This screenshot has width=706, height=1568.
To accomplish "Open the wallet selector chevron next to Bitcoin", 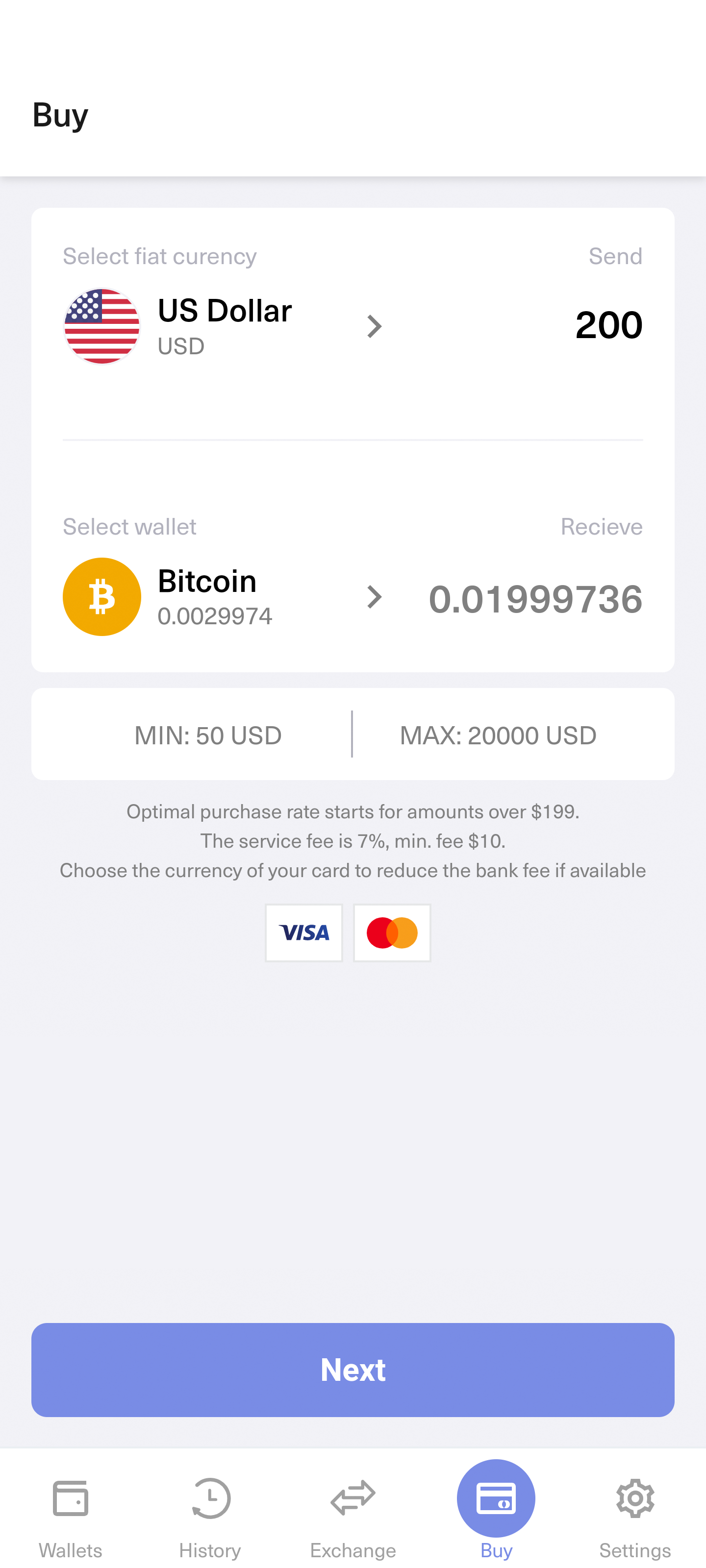I will point(375,596).
